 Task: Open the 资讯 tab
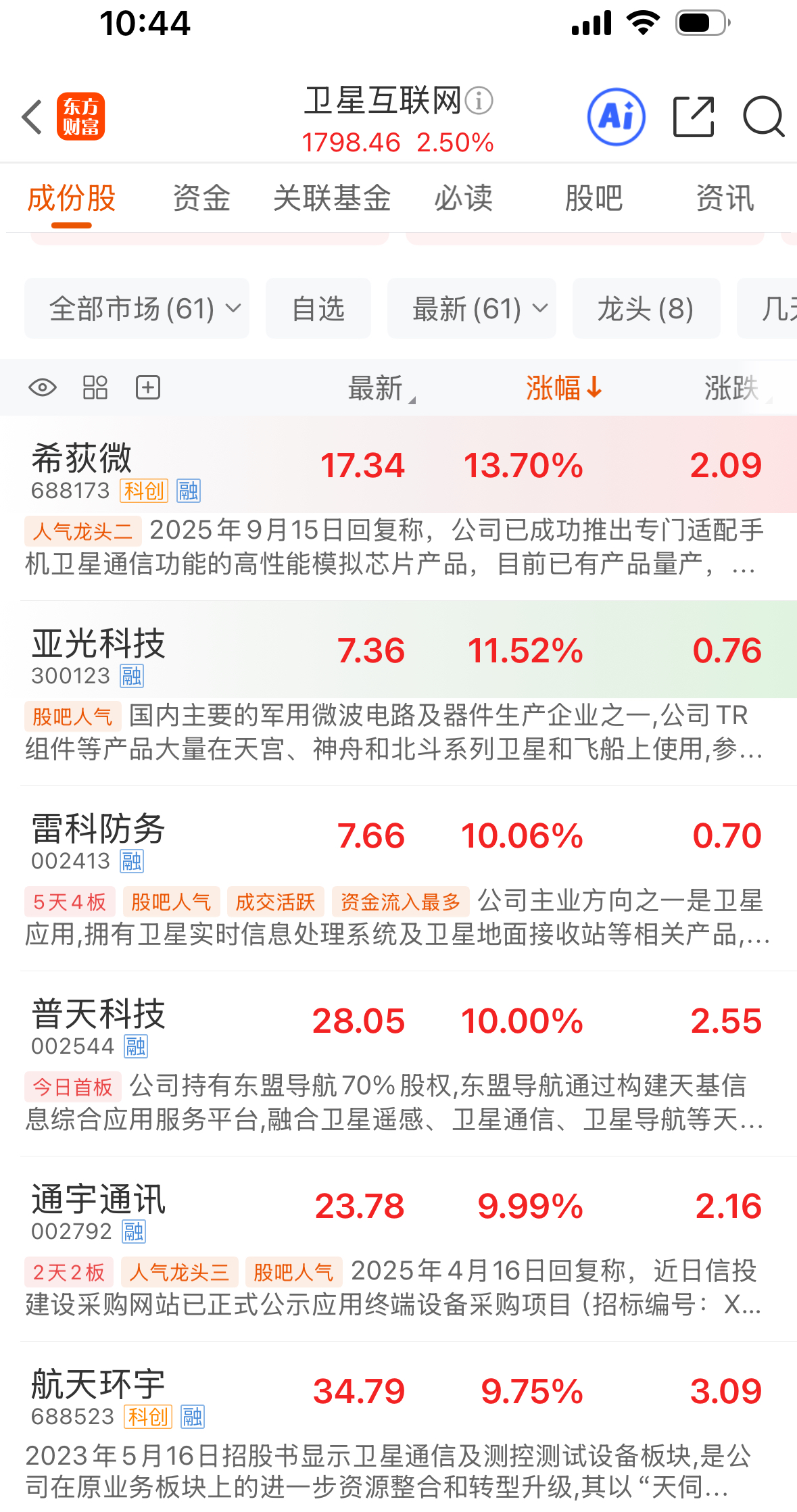(x=725, y=199)
